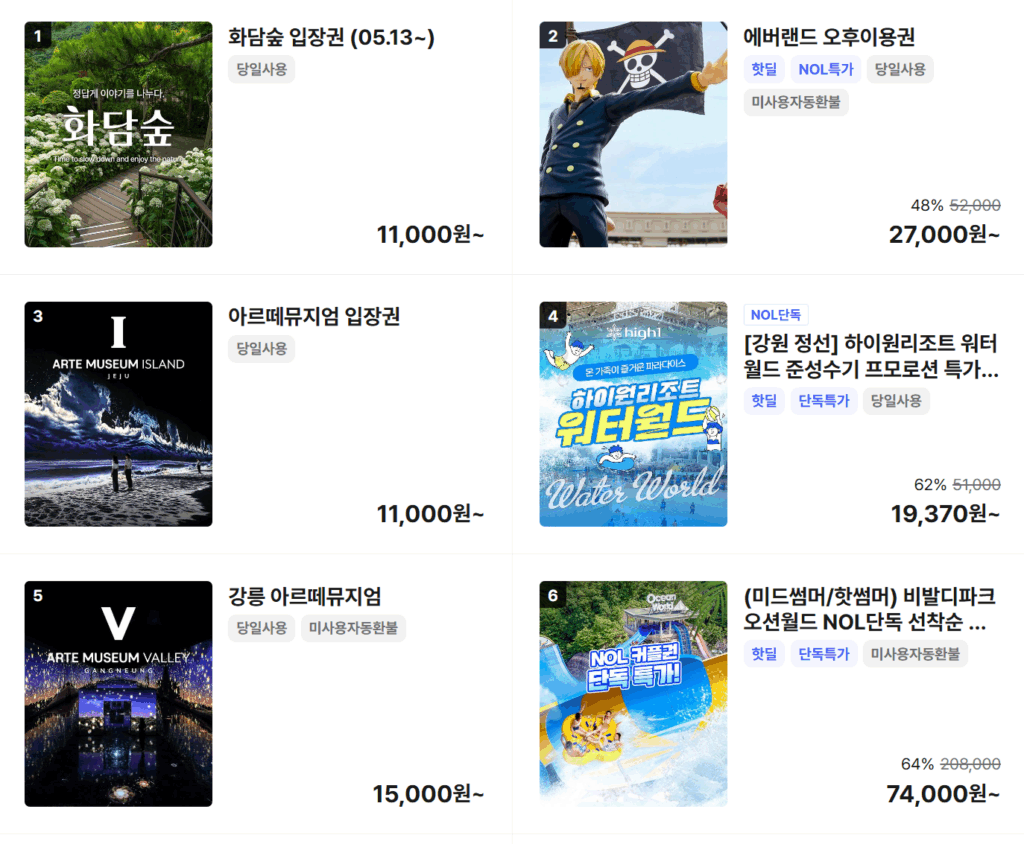The image size is (1024, 844).
Task: Open 하이원리조트 워터월드 promotion listing
Action: [870, 357]
